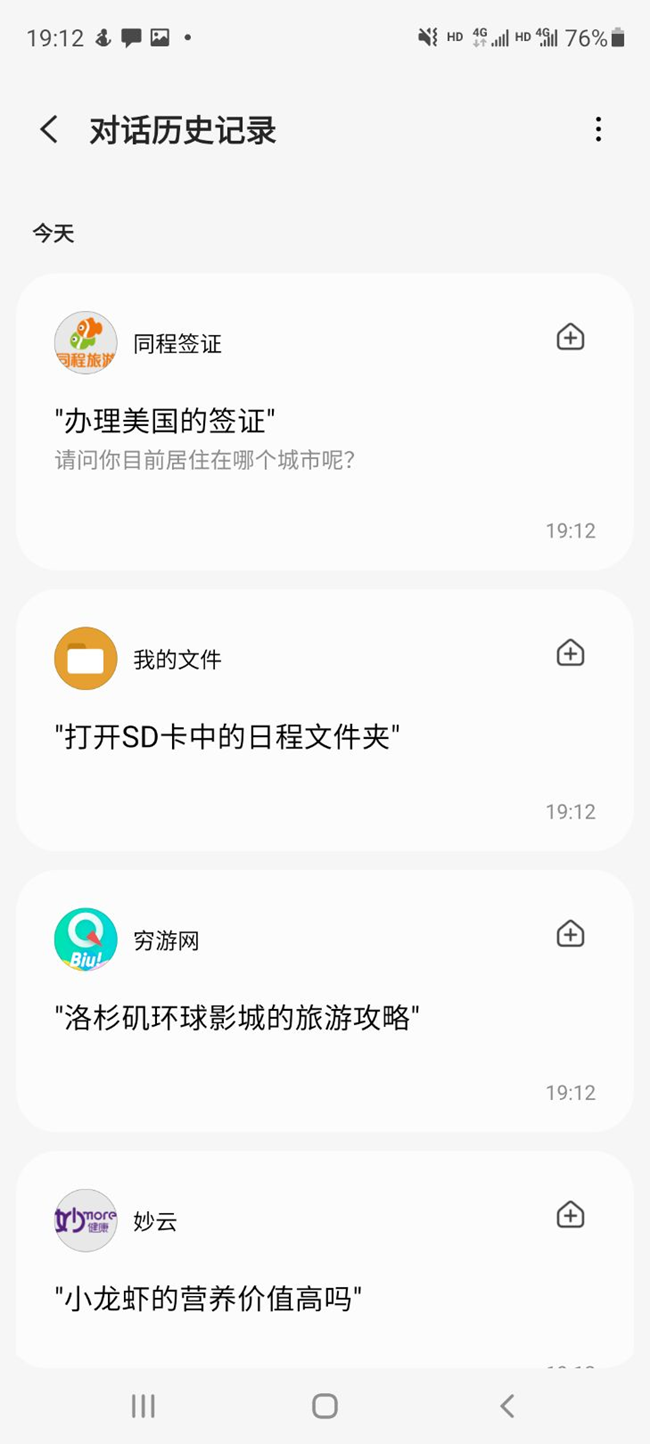Go back from 对话历史记录 page
The height and width of the screenshot is (1444, 650).
tap(49, 130)
